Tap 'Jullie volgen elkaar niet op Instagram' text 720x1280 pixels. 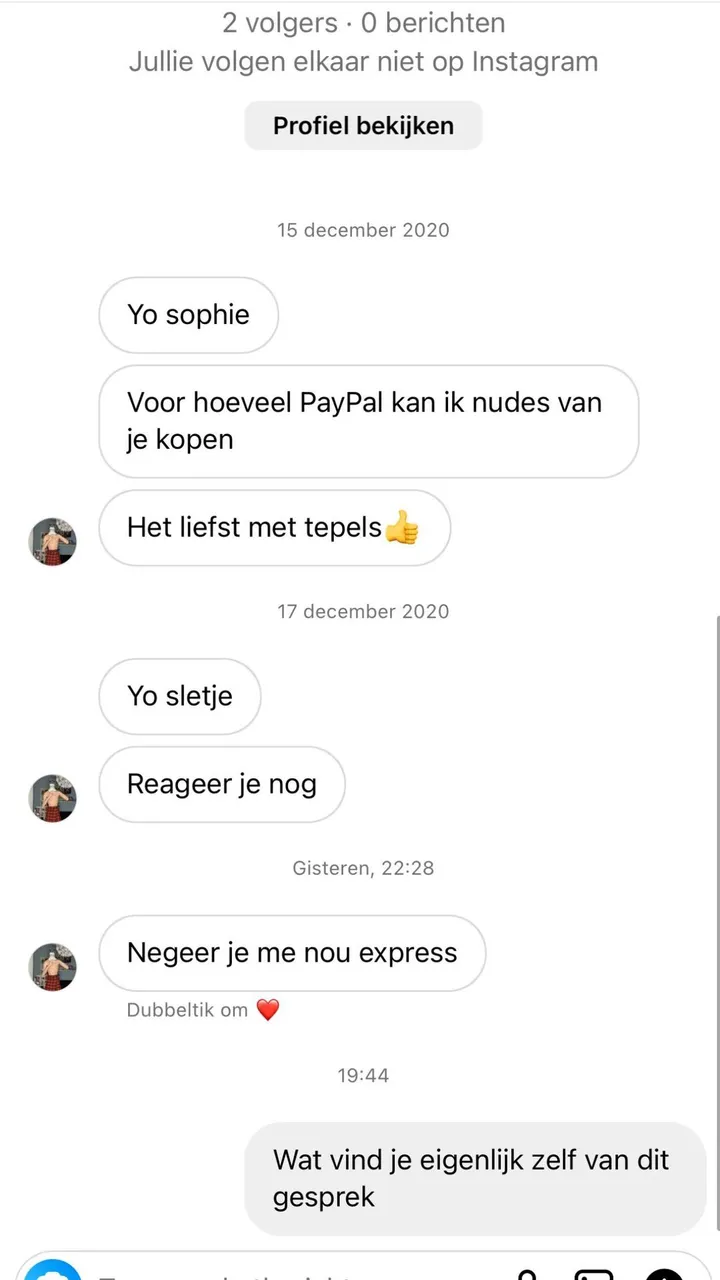tap(363, 61)
